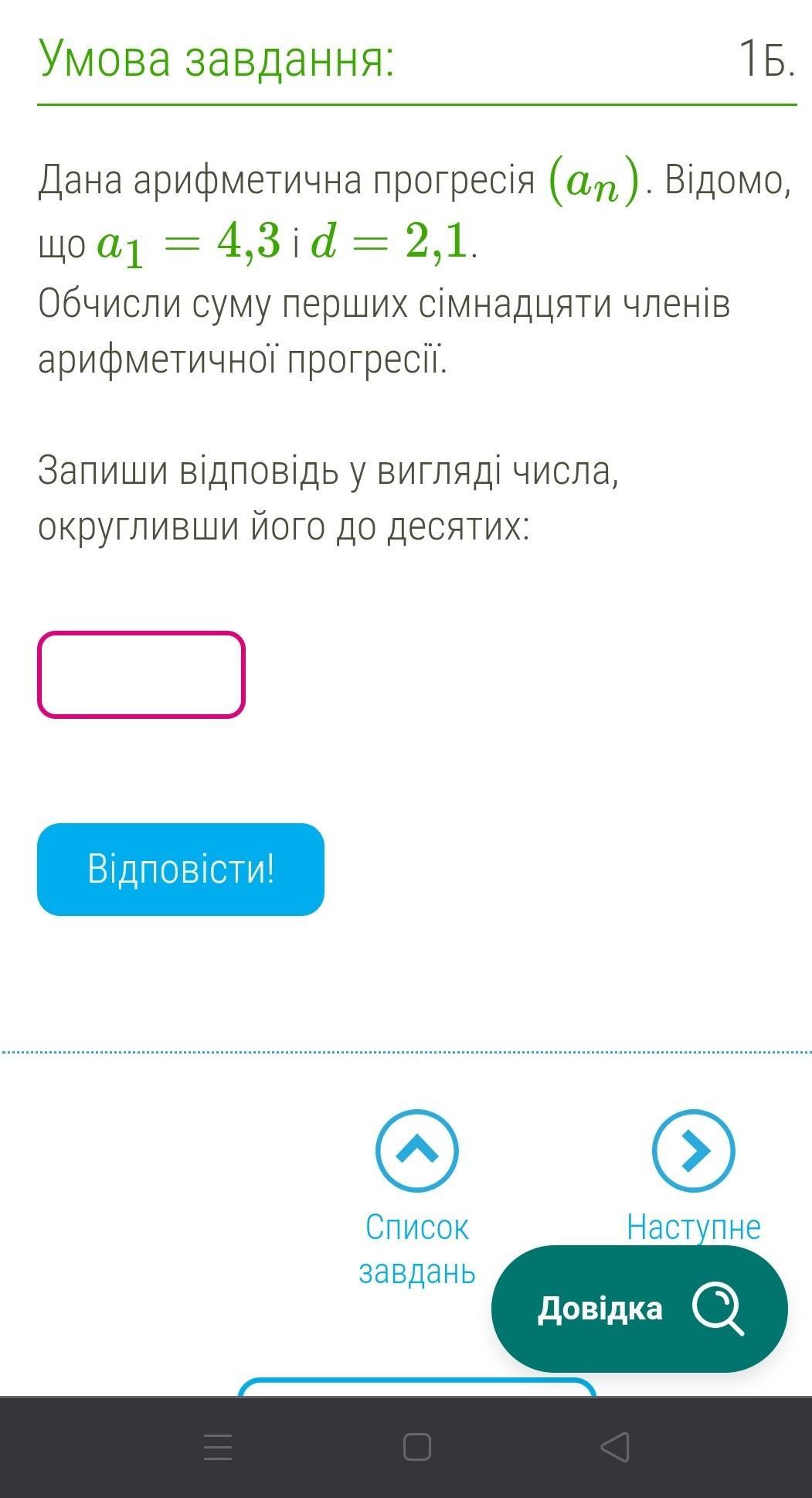Tap the system back button
This screenshot has height=1498, width=812.
pos(615,1447)
